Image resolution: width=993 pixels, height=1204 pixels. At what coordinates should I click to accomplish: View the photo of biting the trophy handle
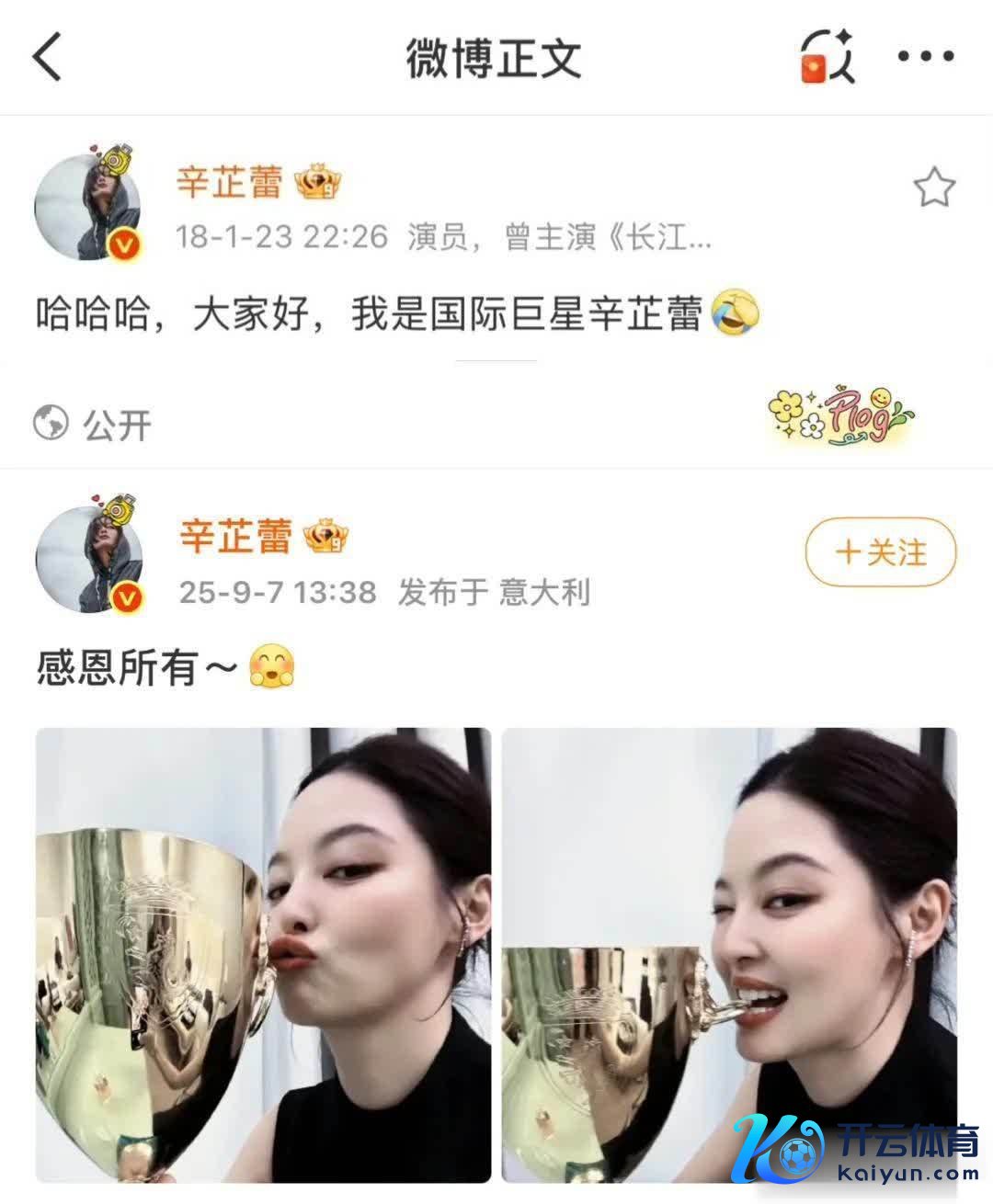click(x=728, y=954)
